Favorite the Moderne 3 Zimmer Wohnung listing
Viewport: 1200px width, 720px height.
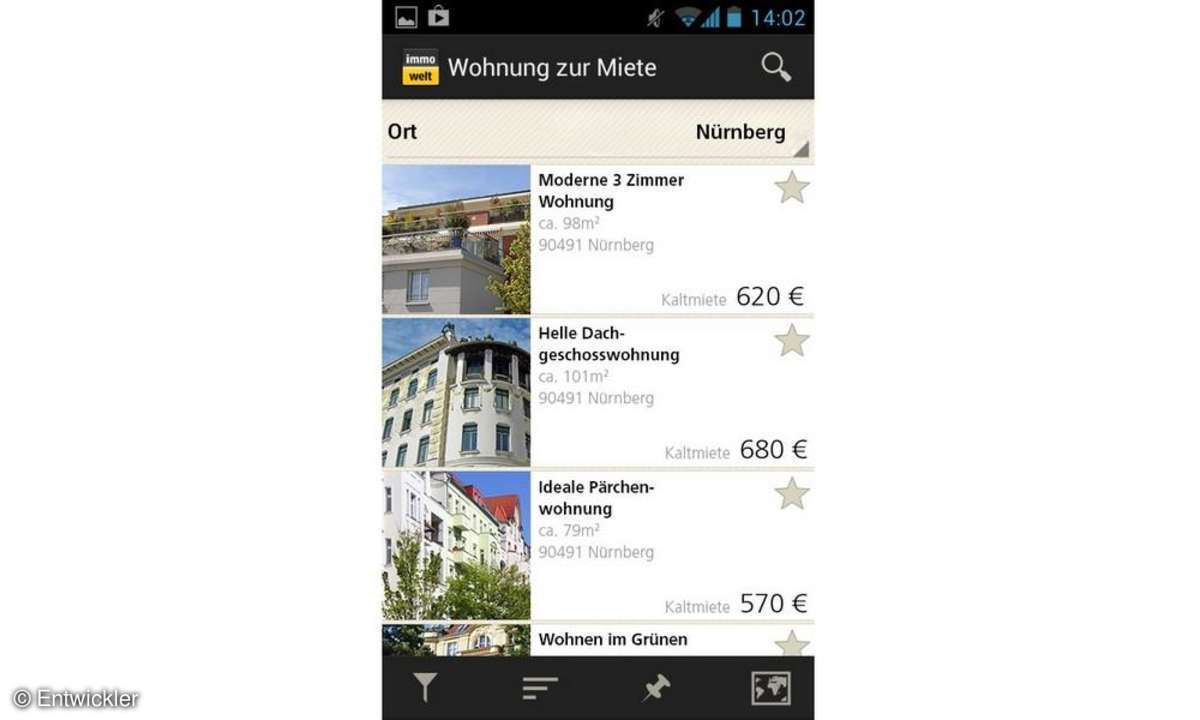point(791,187)
